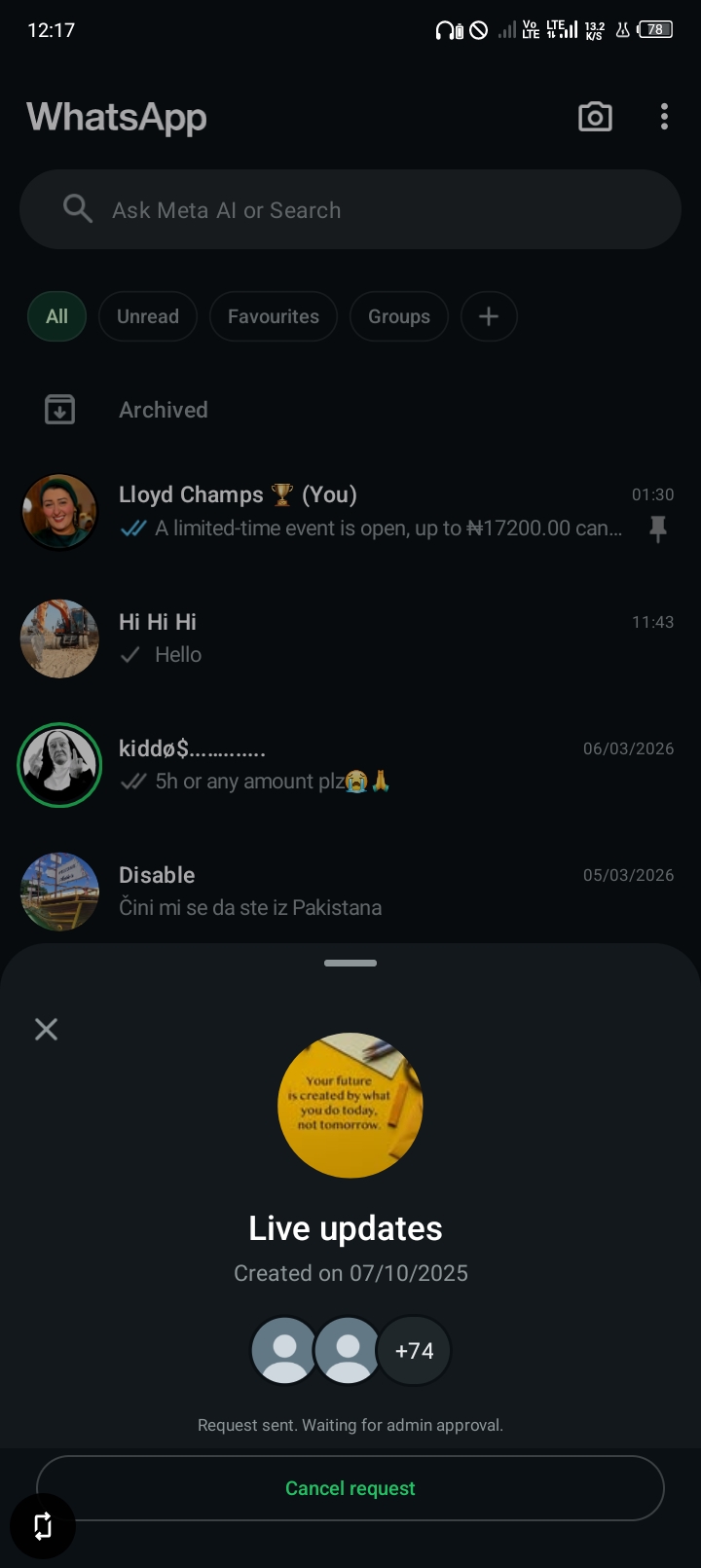Open the camera icon
This screenshot has height=1568, width=701.
[x=595, y=117]
